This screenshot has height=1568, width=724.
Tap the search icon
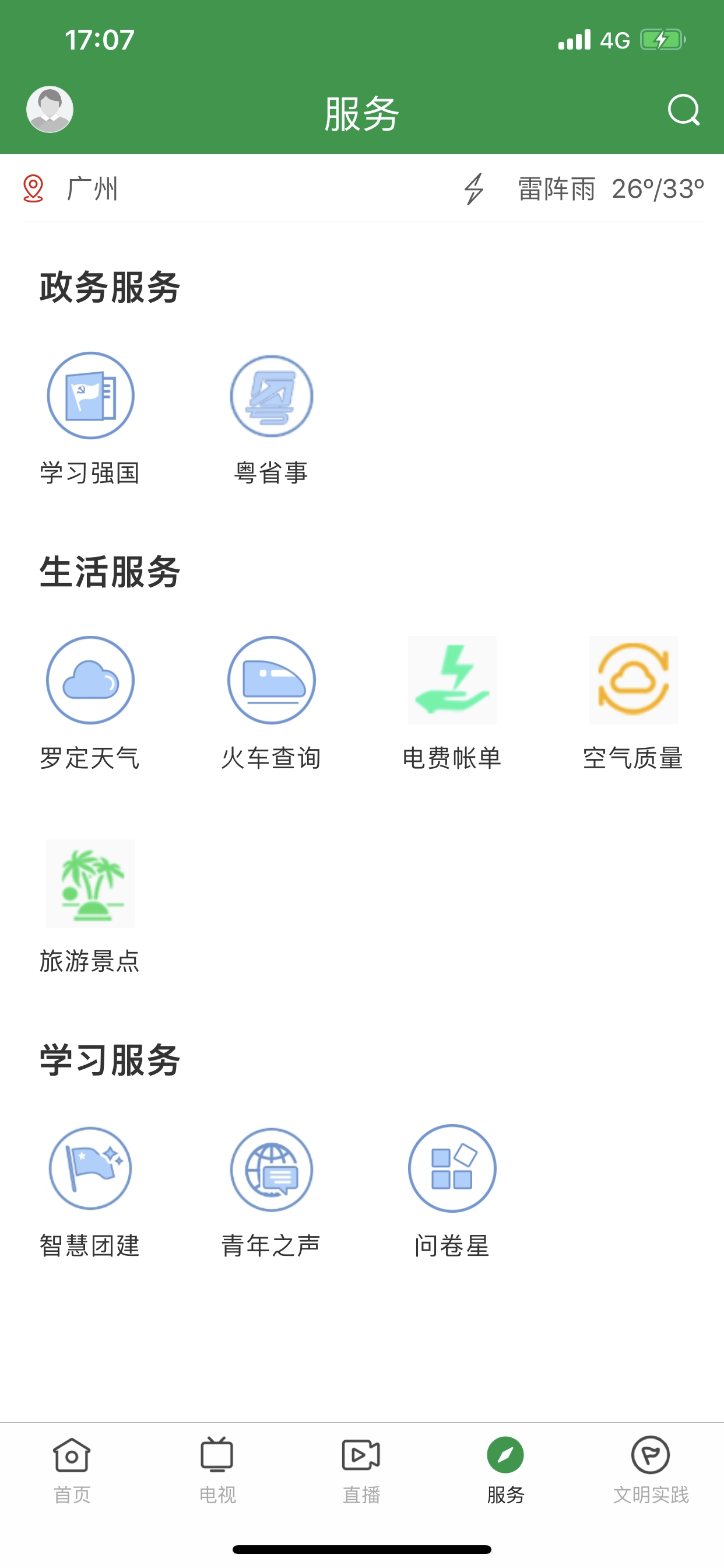[x=683, y=110]
